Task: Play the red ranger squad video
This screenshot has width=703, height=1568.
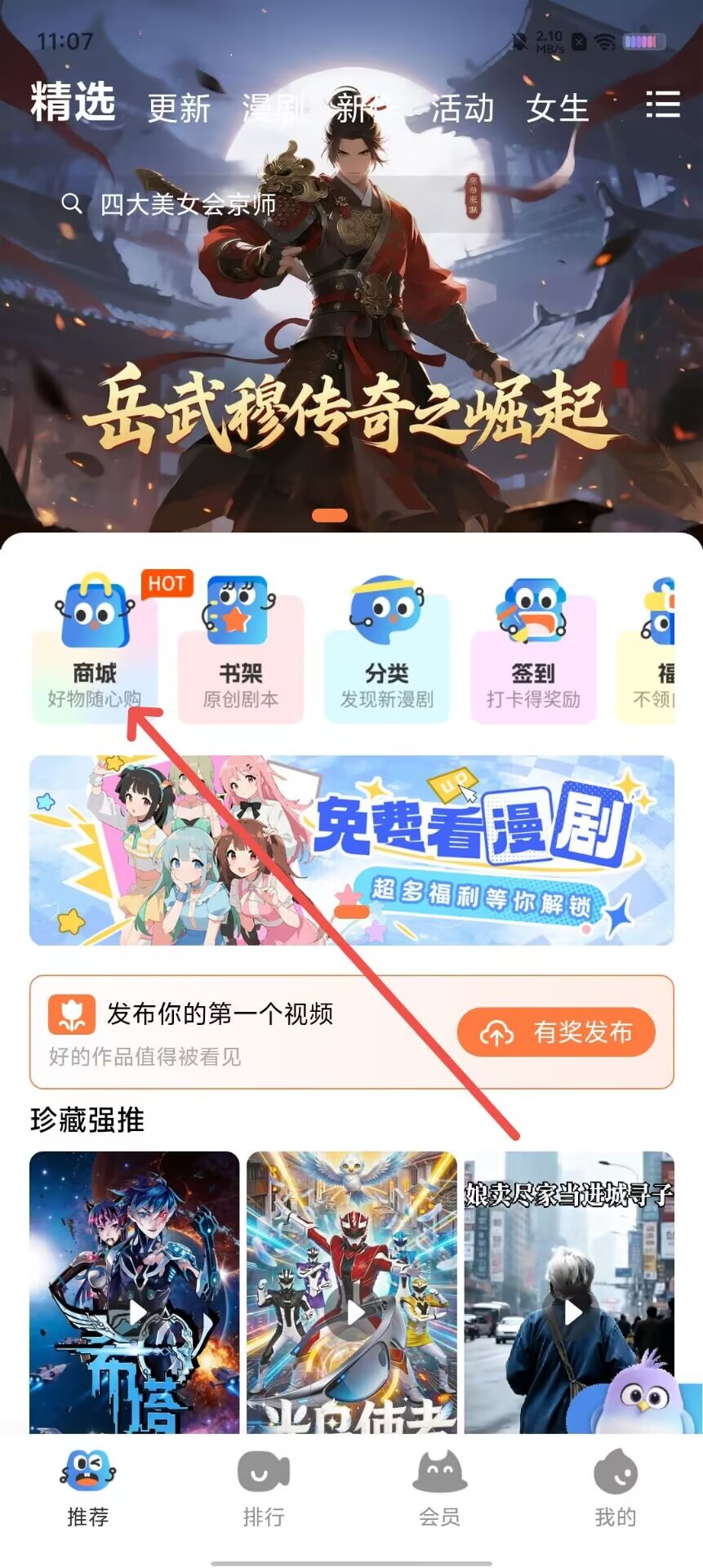Action: [x=352, y=1292]
